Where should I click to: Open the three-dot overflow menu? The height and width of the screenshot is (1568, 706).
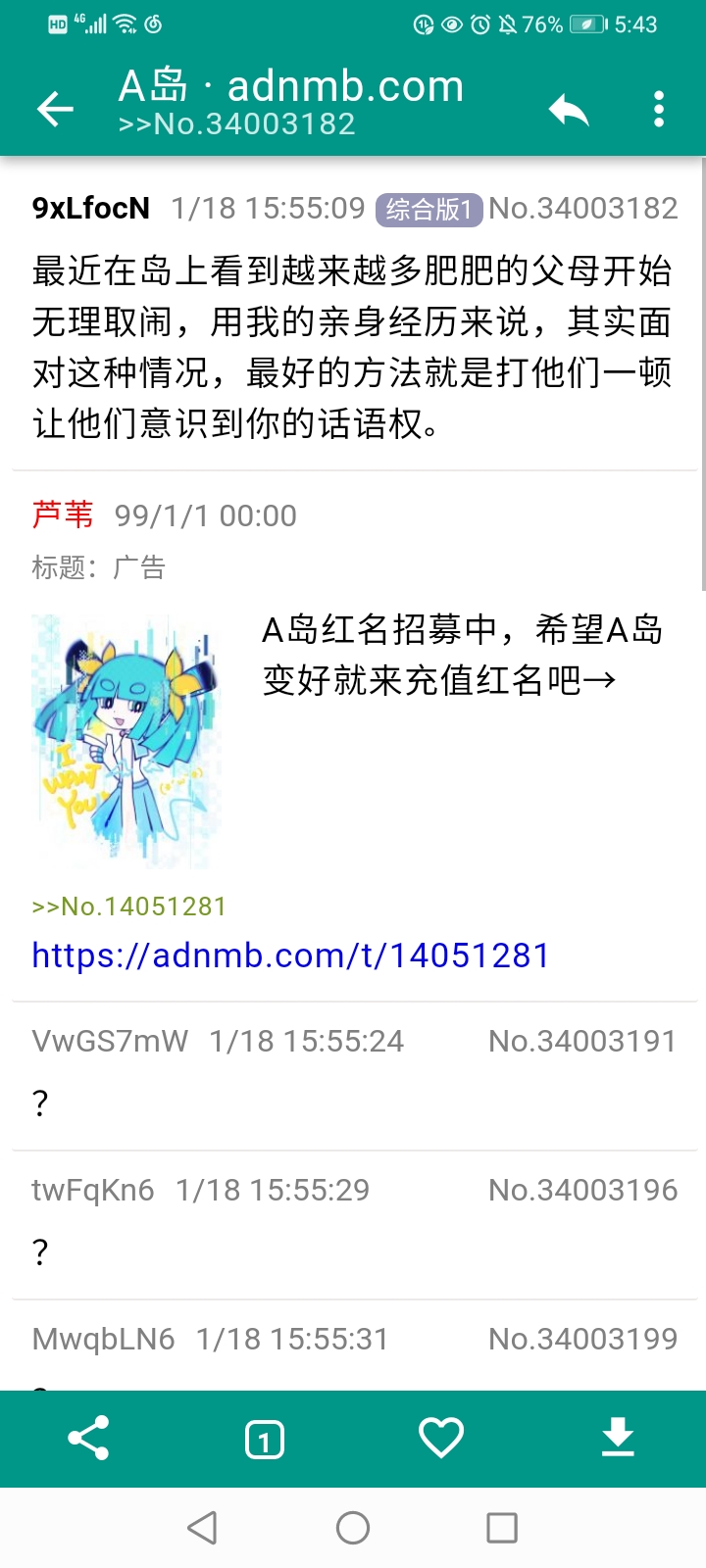coord(659,109)
